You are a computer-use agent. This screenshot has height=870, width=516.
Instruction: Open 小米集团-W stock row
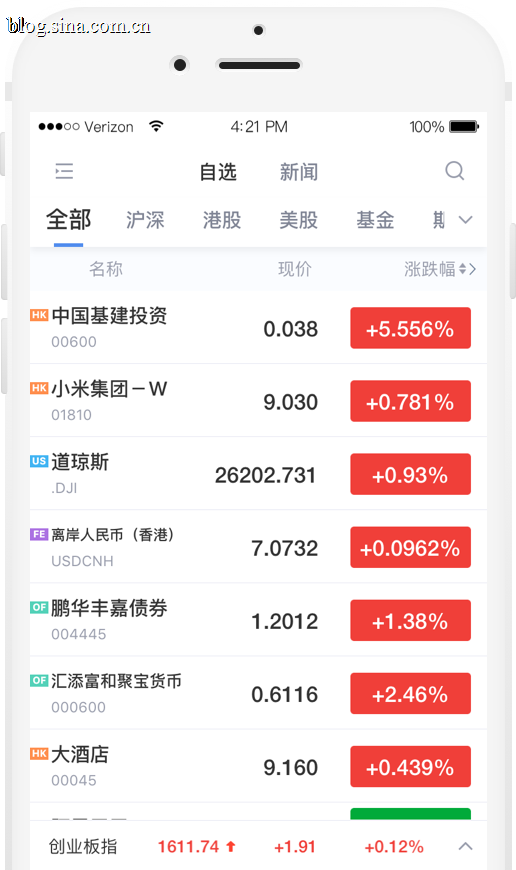pos(259,401)
